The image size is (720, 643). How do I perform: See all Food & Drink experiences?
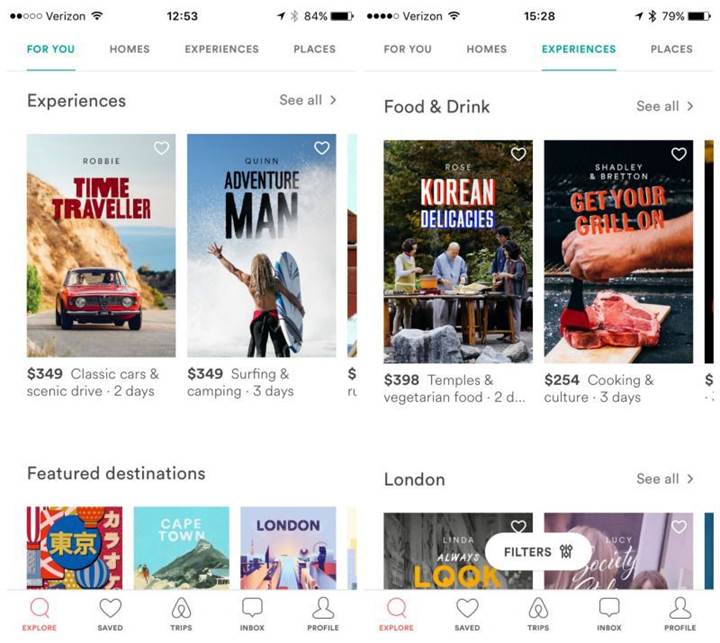click(664, 106)
